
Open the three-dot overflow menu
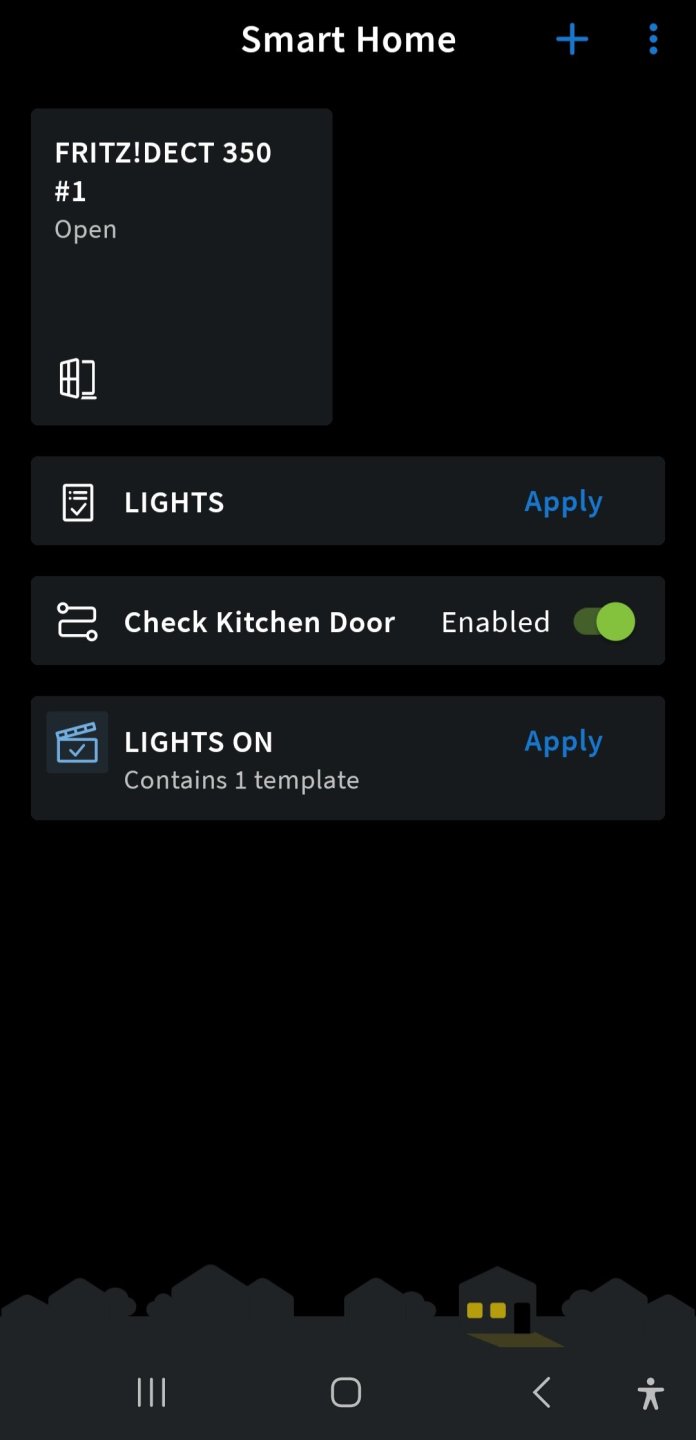[653, 40]
